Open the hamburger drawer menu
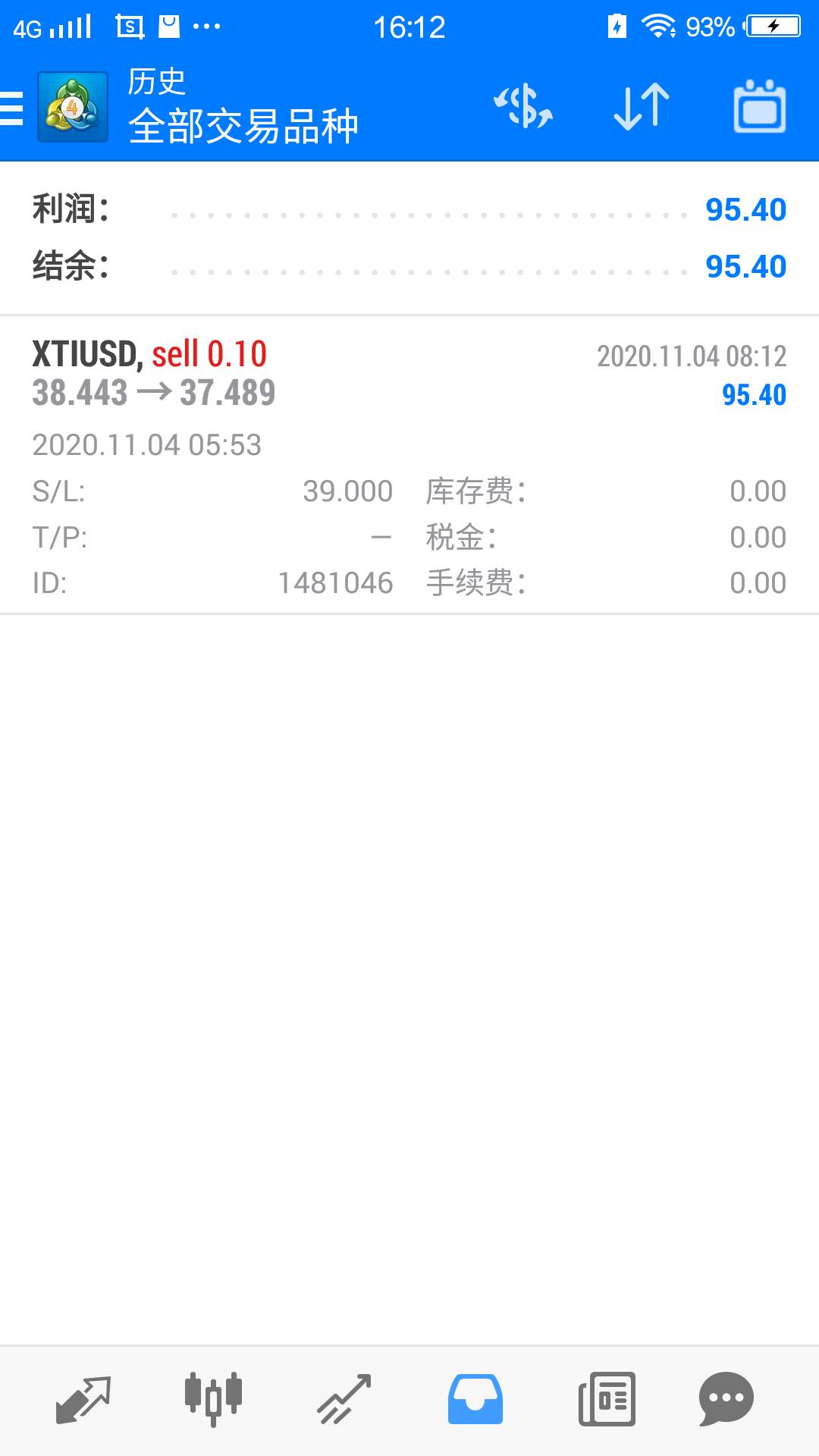Image resolution: width=819 pixels, height=1456 pixels. coord(12,107)
